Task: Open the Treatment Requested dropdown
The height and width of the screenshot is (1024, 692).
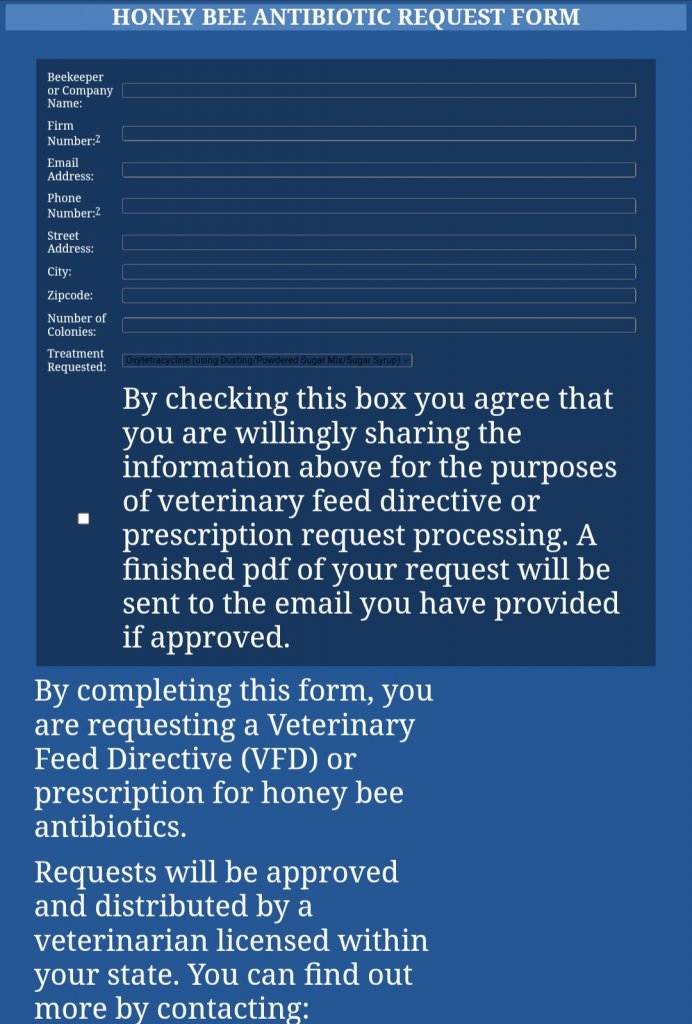Action: coord(267,360)
